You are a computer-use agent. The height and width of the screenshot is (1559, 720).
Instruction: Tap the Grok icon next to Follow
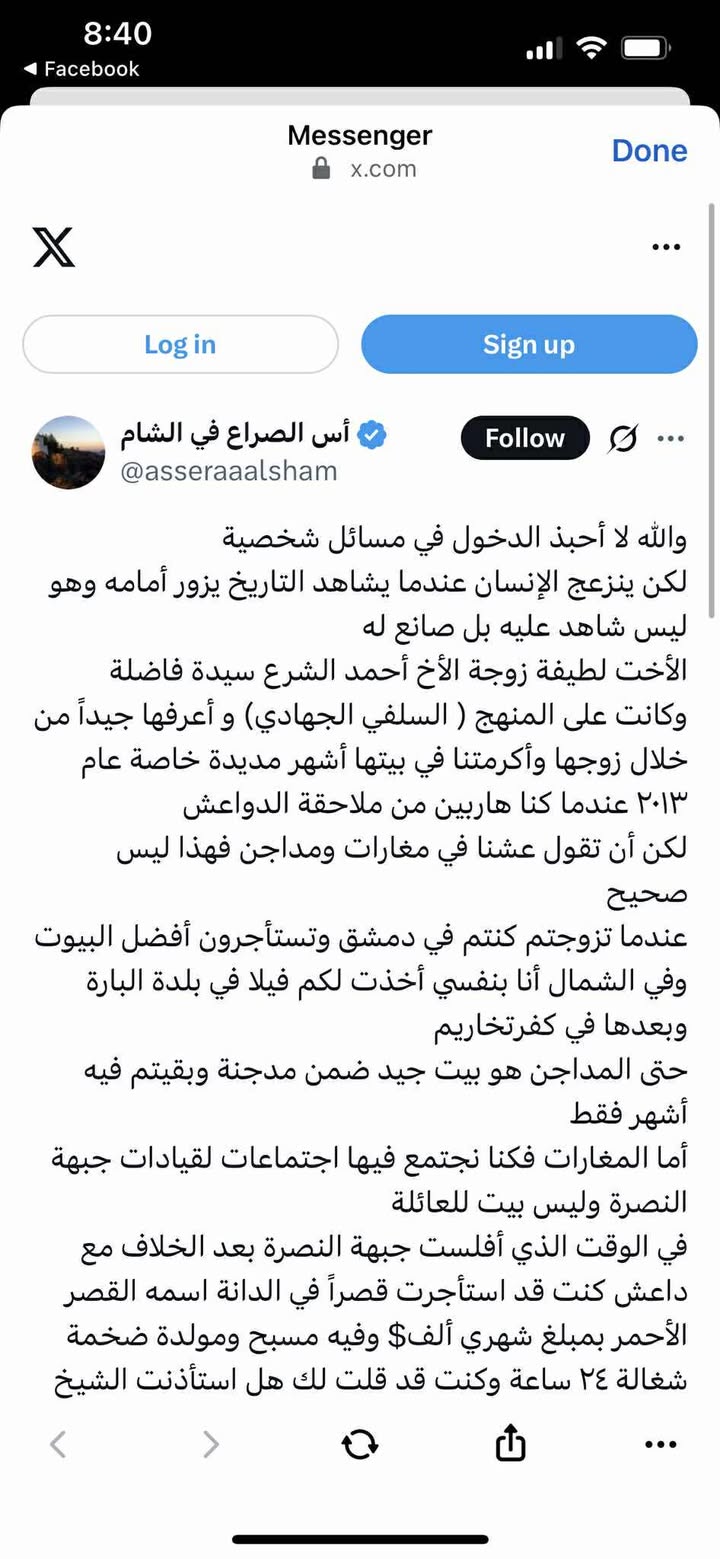(623, 438)
